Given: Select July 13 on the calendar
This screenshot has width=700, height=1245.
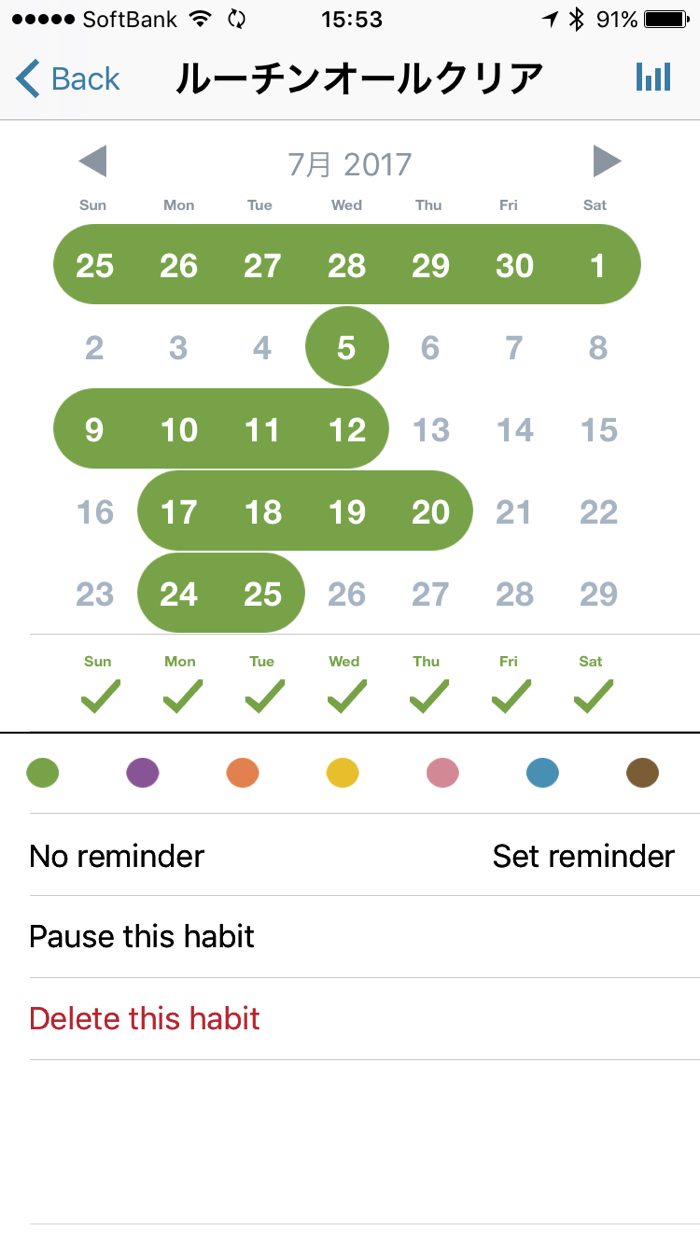Looking at the screenshot, I should [431, 430].
